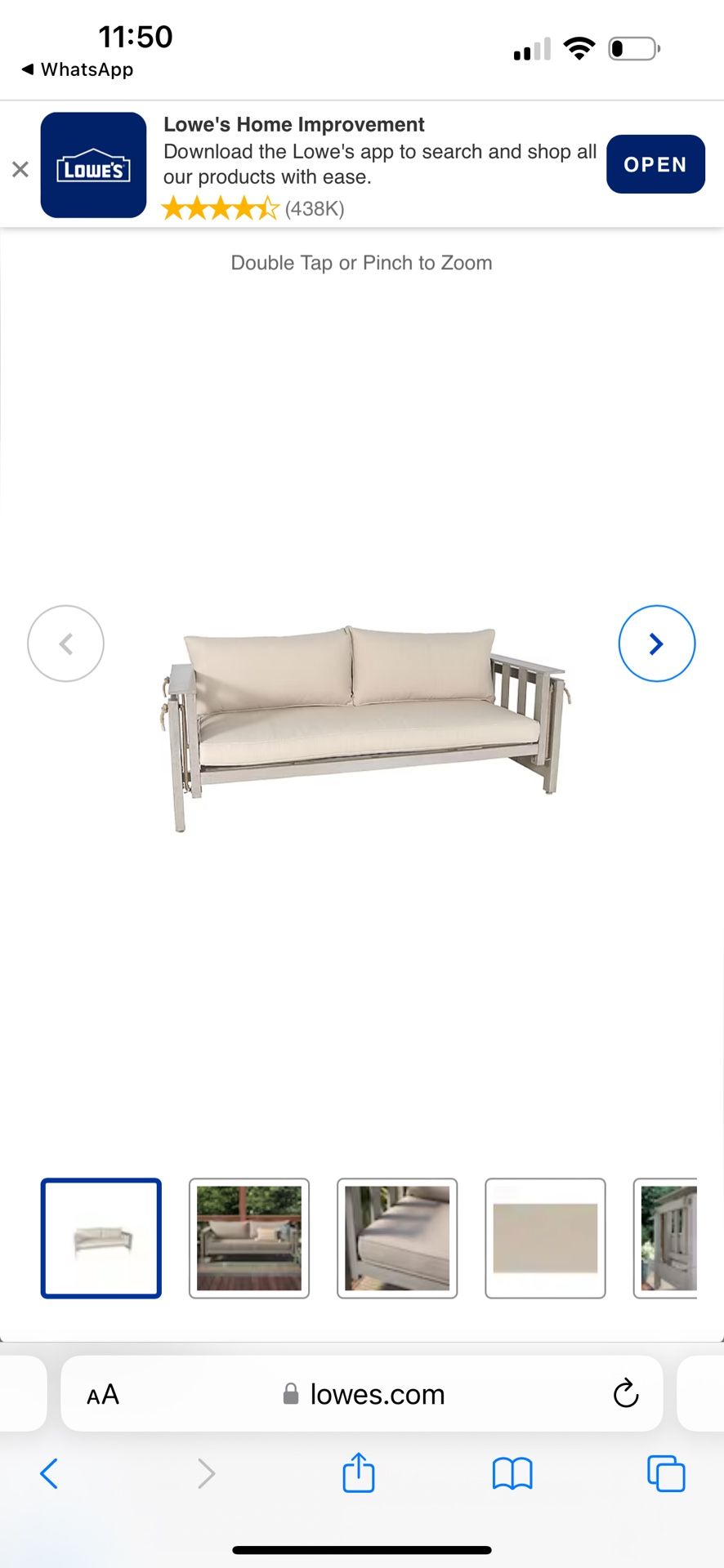
Task: Open the Lowe's app with the OPEN button
Action: [x=655, y=164]
